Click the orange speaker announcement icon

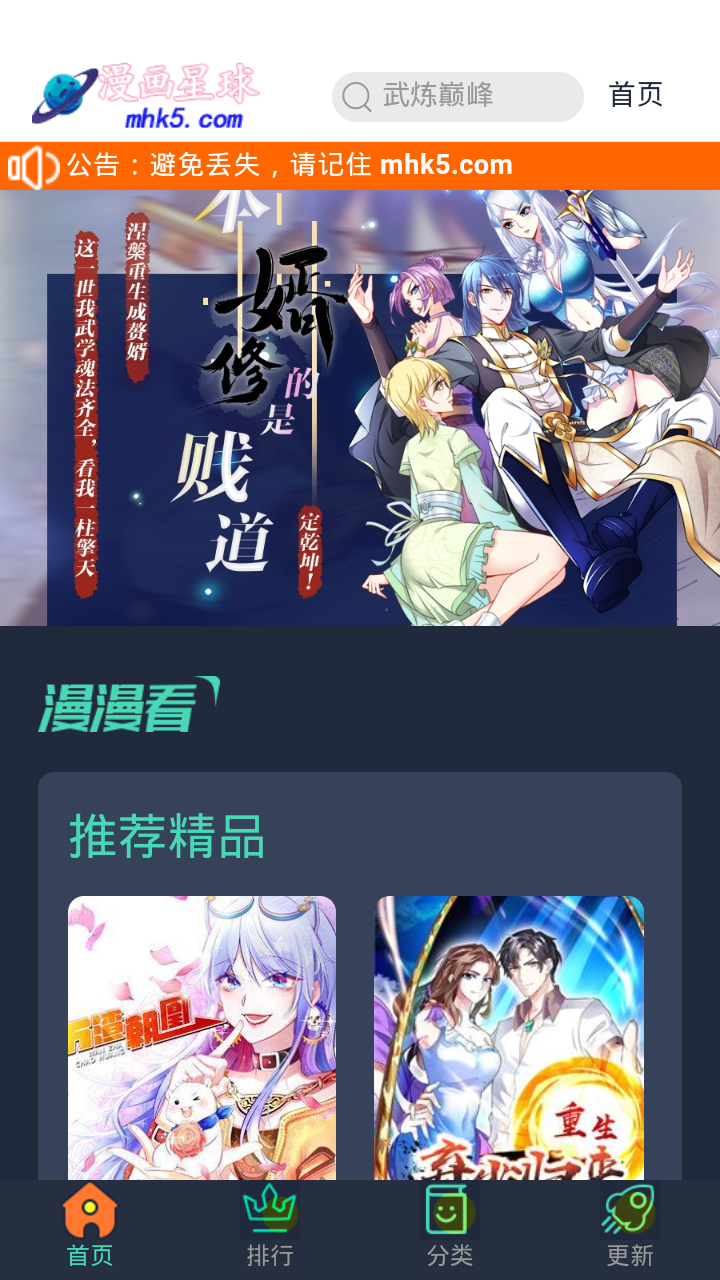[x=33, y=164]
